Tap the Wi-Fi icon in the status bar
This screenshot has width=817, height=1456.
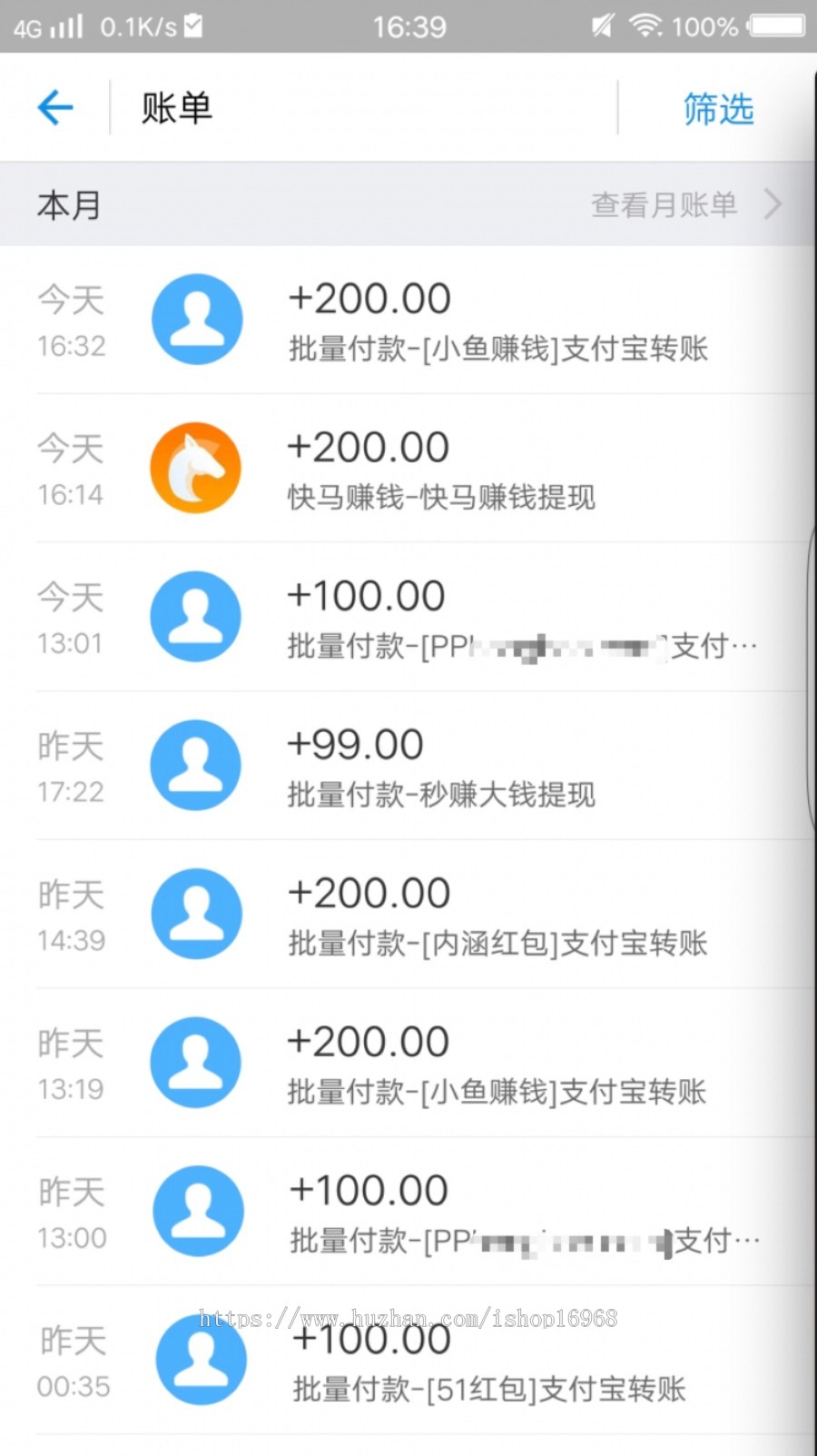click(x=646, y=25)
